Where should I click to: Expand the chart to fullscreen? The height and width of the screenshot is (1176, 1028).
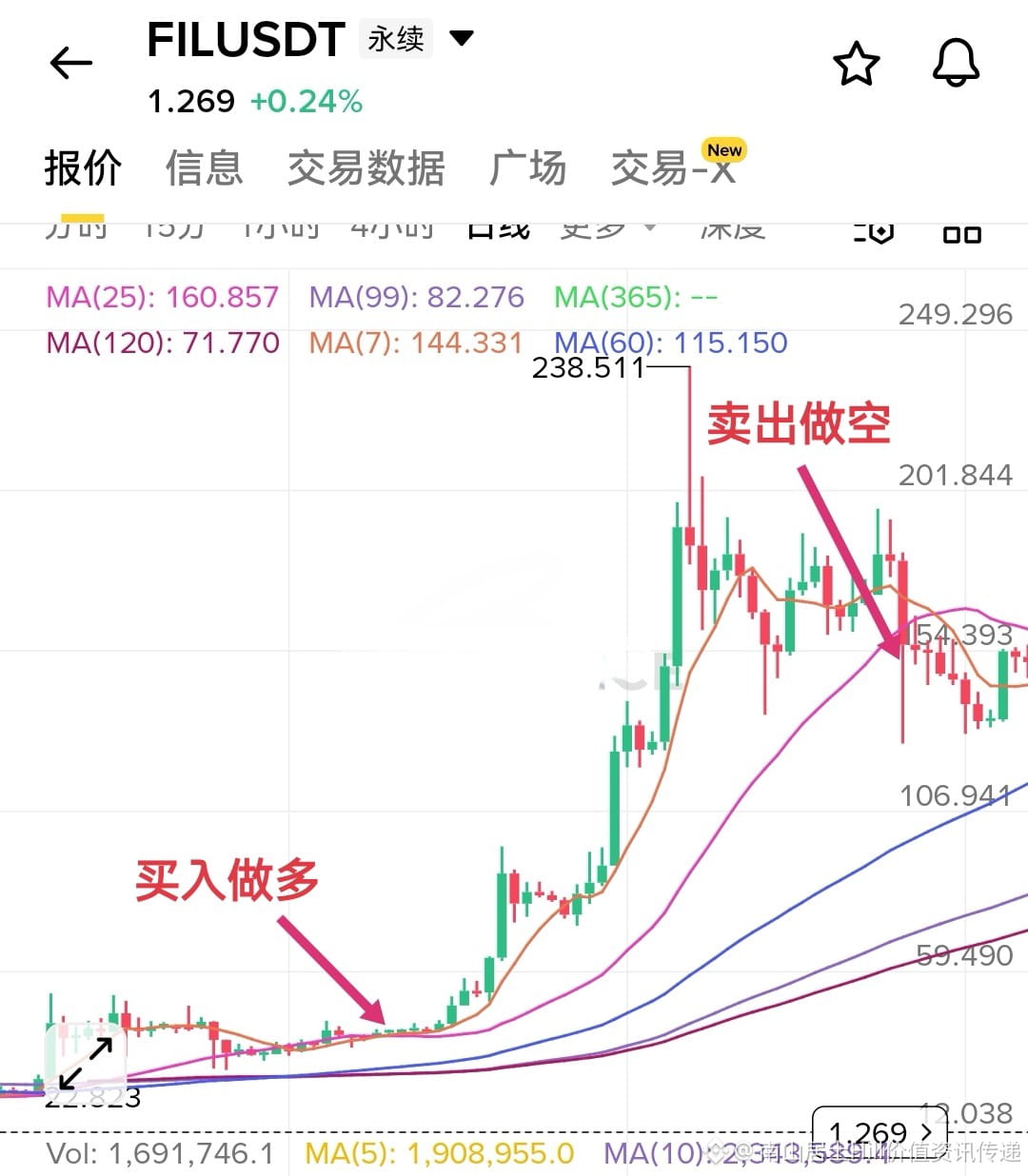coord(86,1063)
